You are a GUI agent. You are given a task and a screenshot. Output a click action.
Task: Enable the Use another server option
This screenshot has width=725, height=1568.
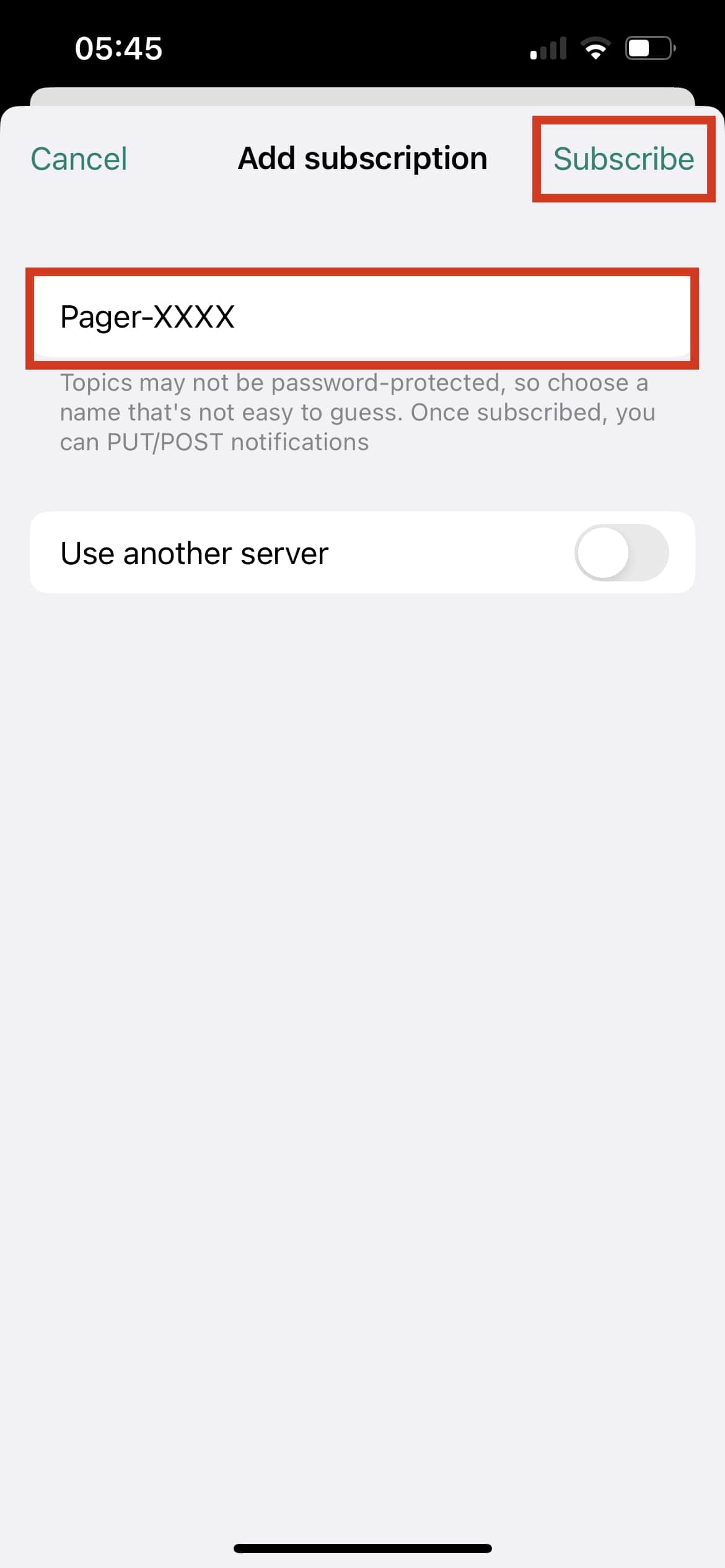pyautogui.click(x=622, y=552)
